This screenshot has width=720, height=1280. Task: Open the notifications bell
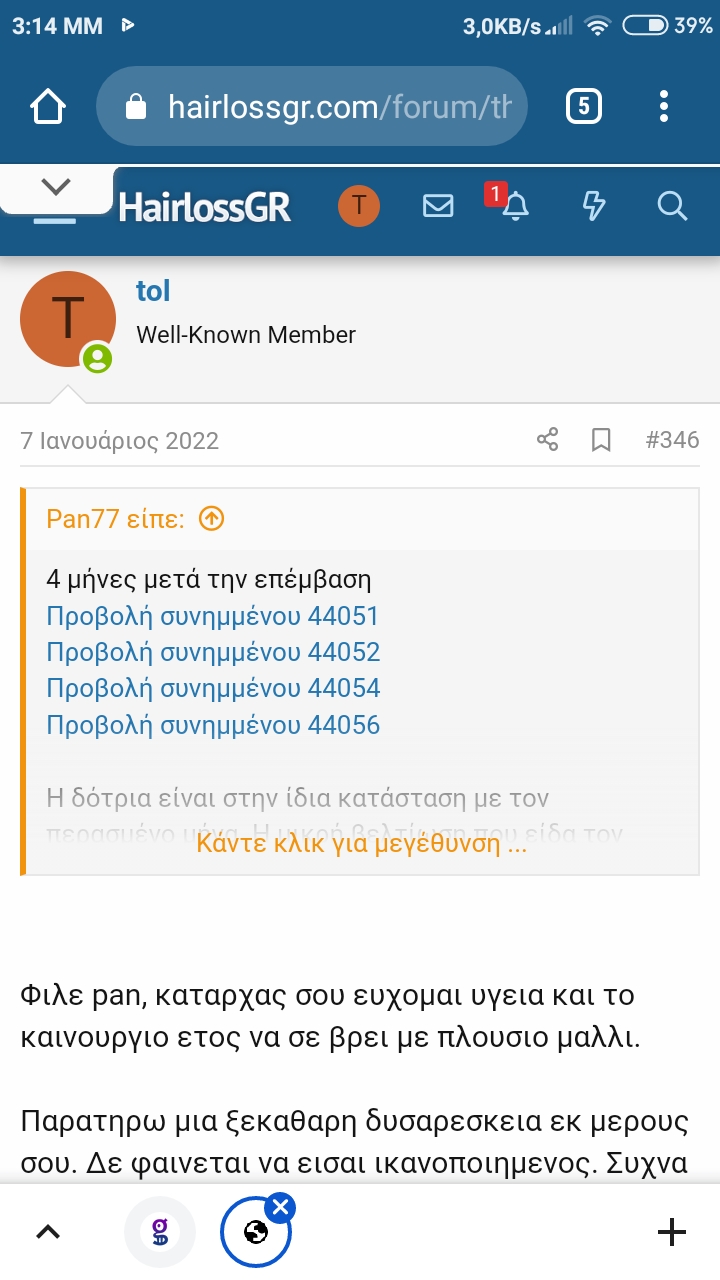[x=515, y=207]
